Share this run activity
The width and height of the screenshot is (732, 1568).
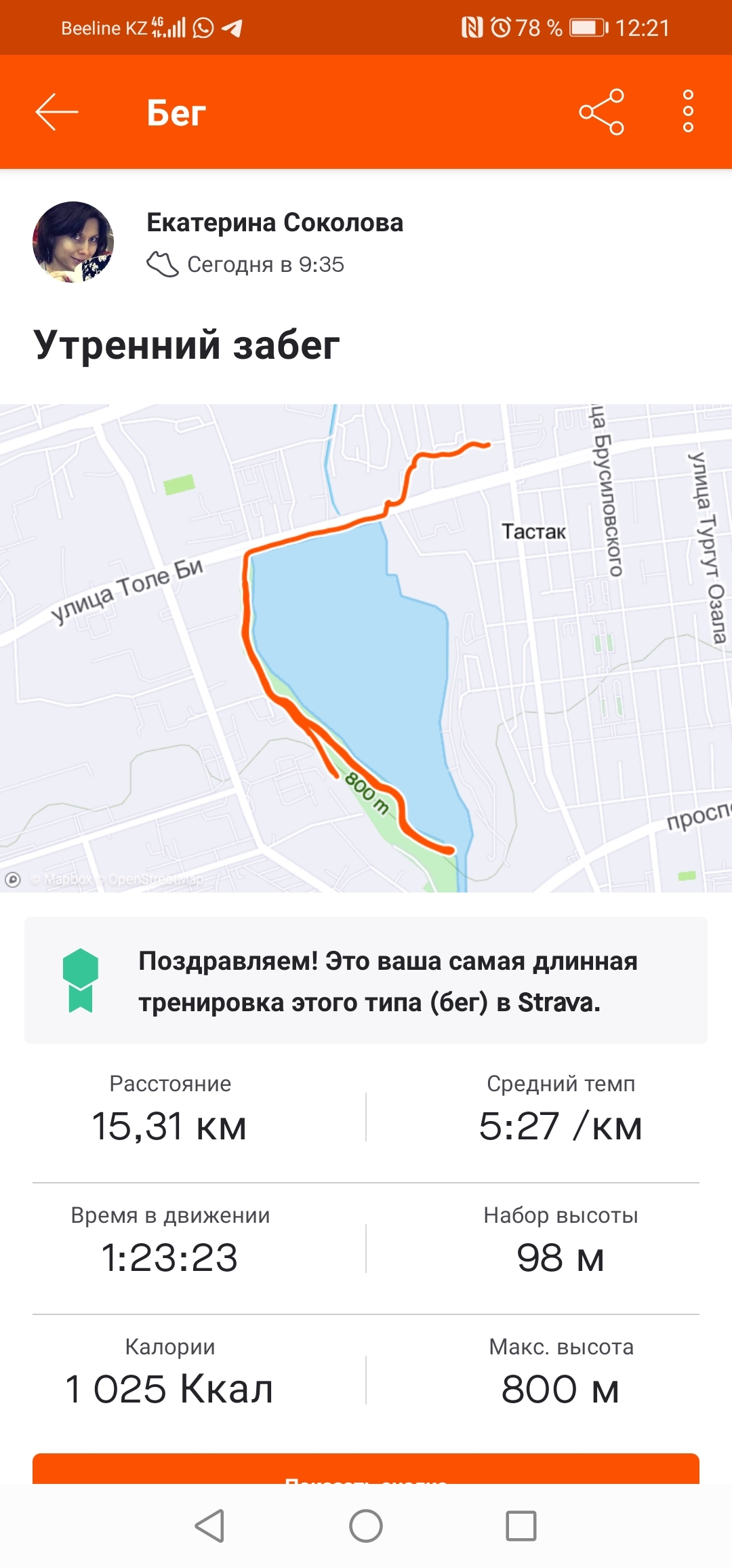click(601, 112)
